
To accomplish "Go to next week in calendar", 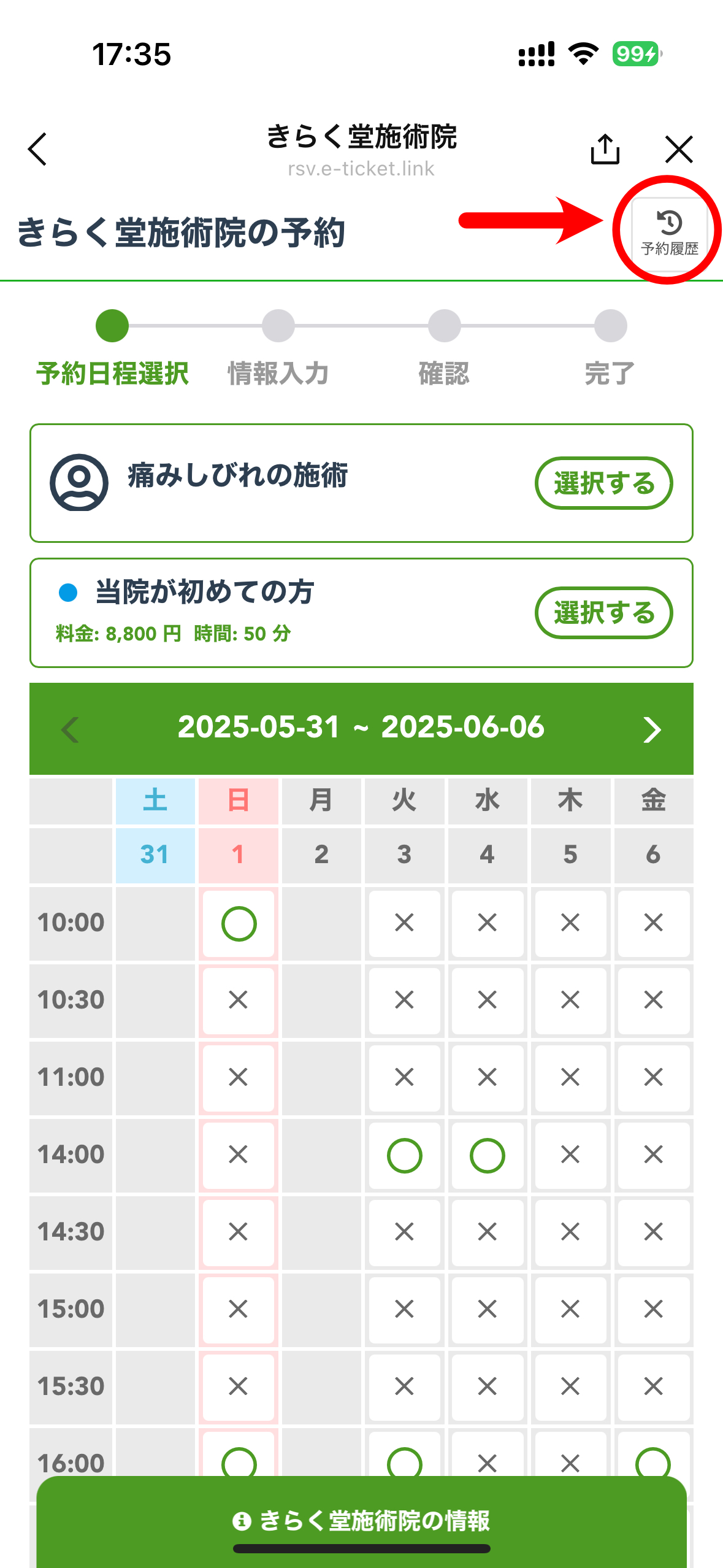I will [652, 729].
